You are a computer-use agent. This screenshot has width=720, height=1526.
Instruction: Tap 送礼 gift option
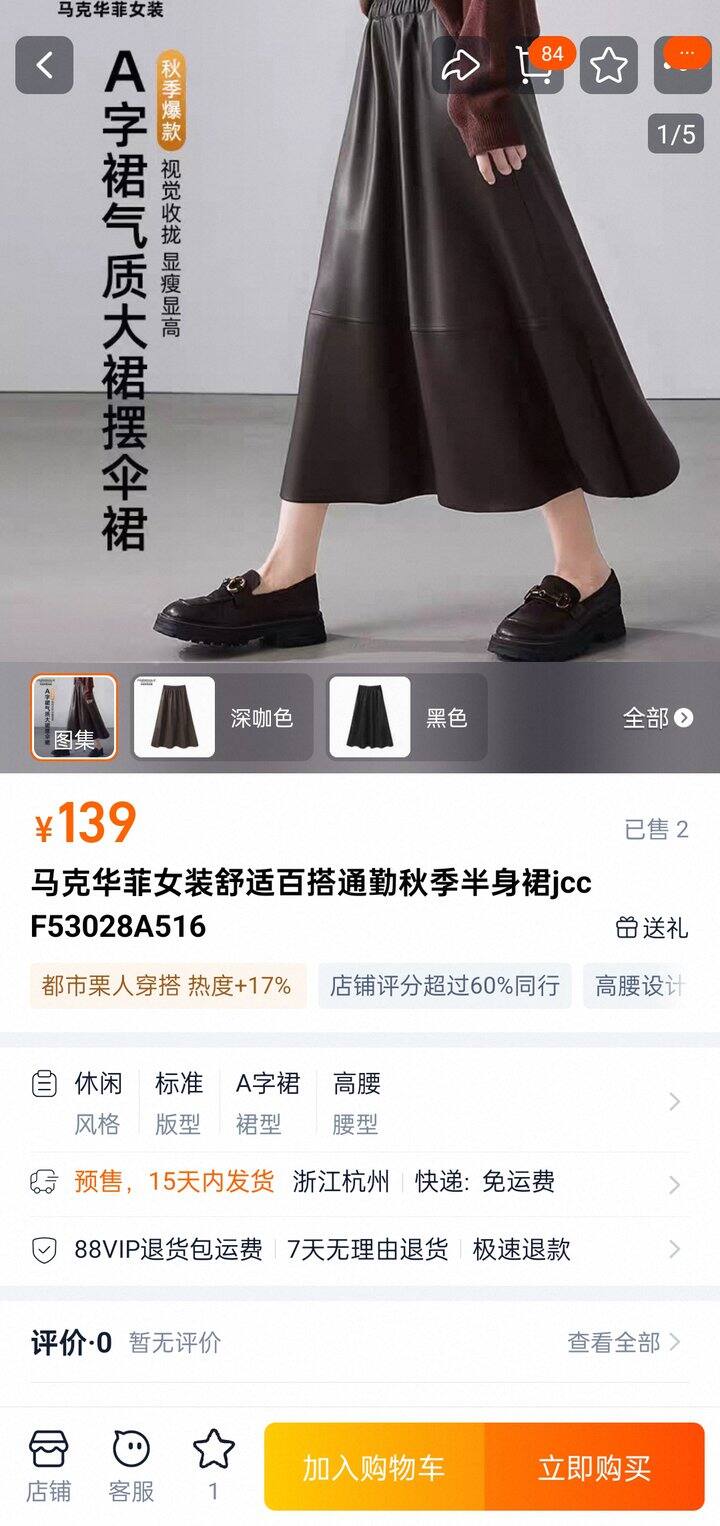point(652,928)
